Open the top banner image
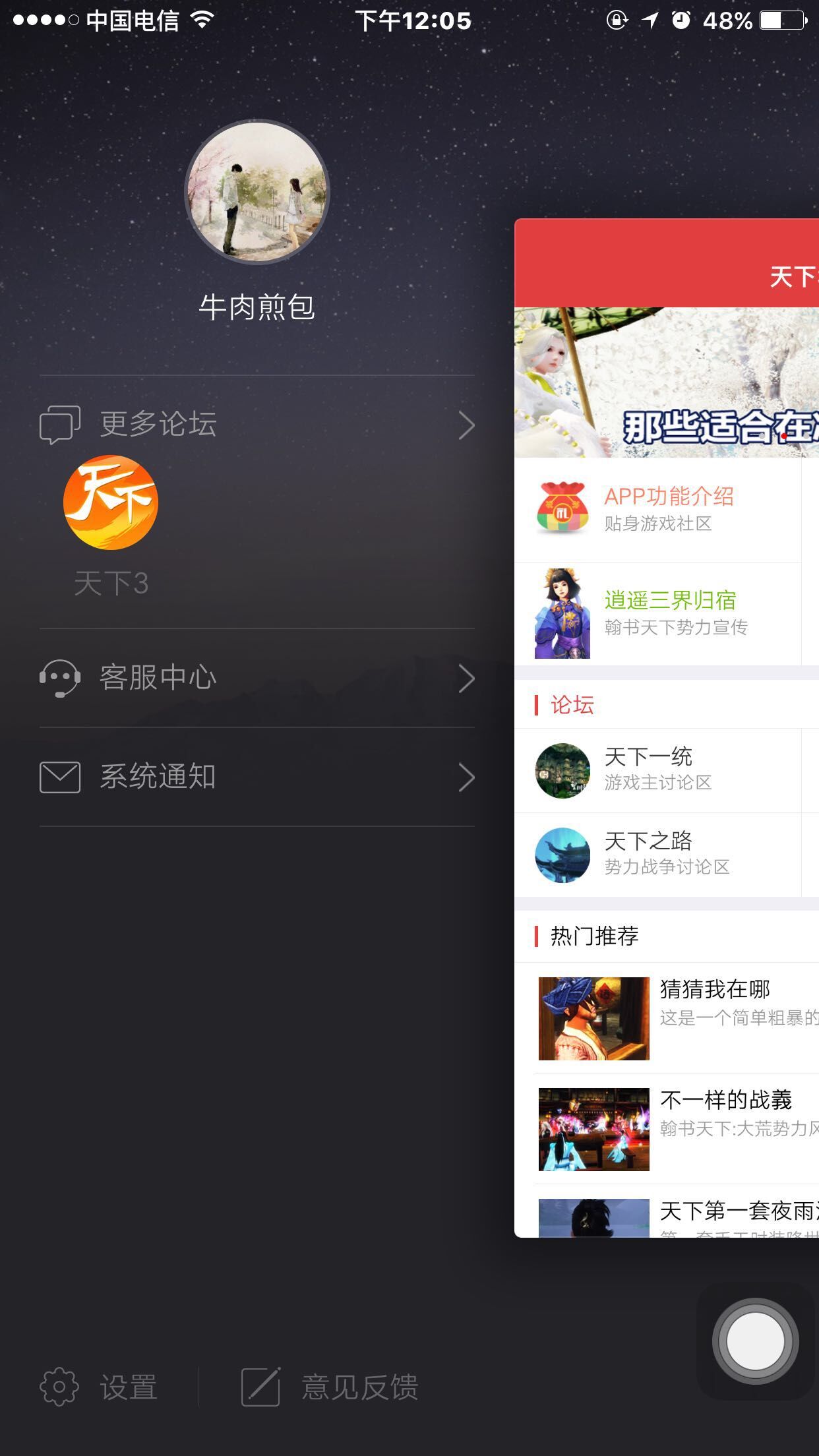Viewport: 819px width, 1456px height. pos(666,382)
